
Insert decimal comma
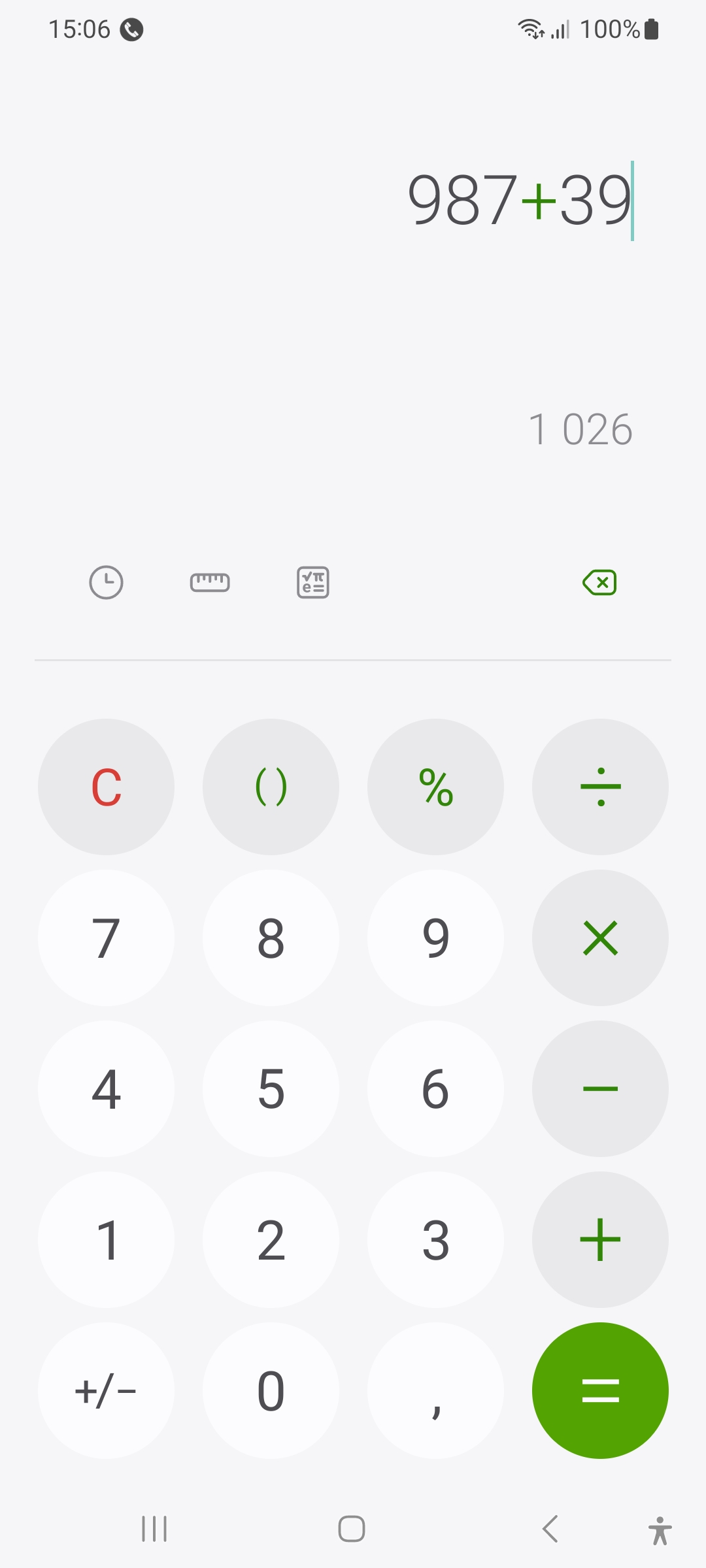click(x=435, y=1390)
